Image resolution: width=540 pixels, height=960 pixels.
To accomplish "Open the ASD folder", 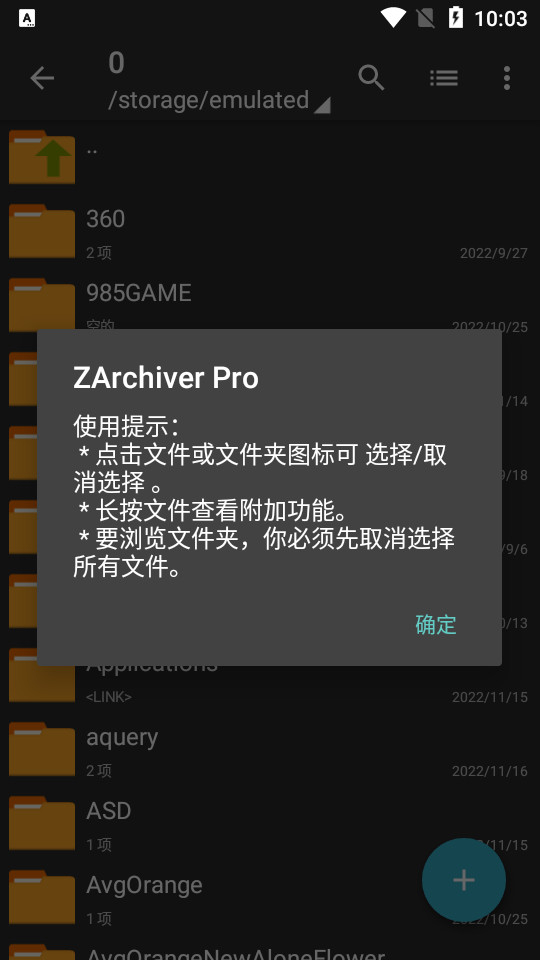I will [x=270, y=823].
